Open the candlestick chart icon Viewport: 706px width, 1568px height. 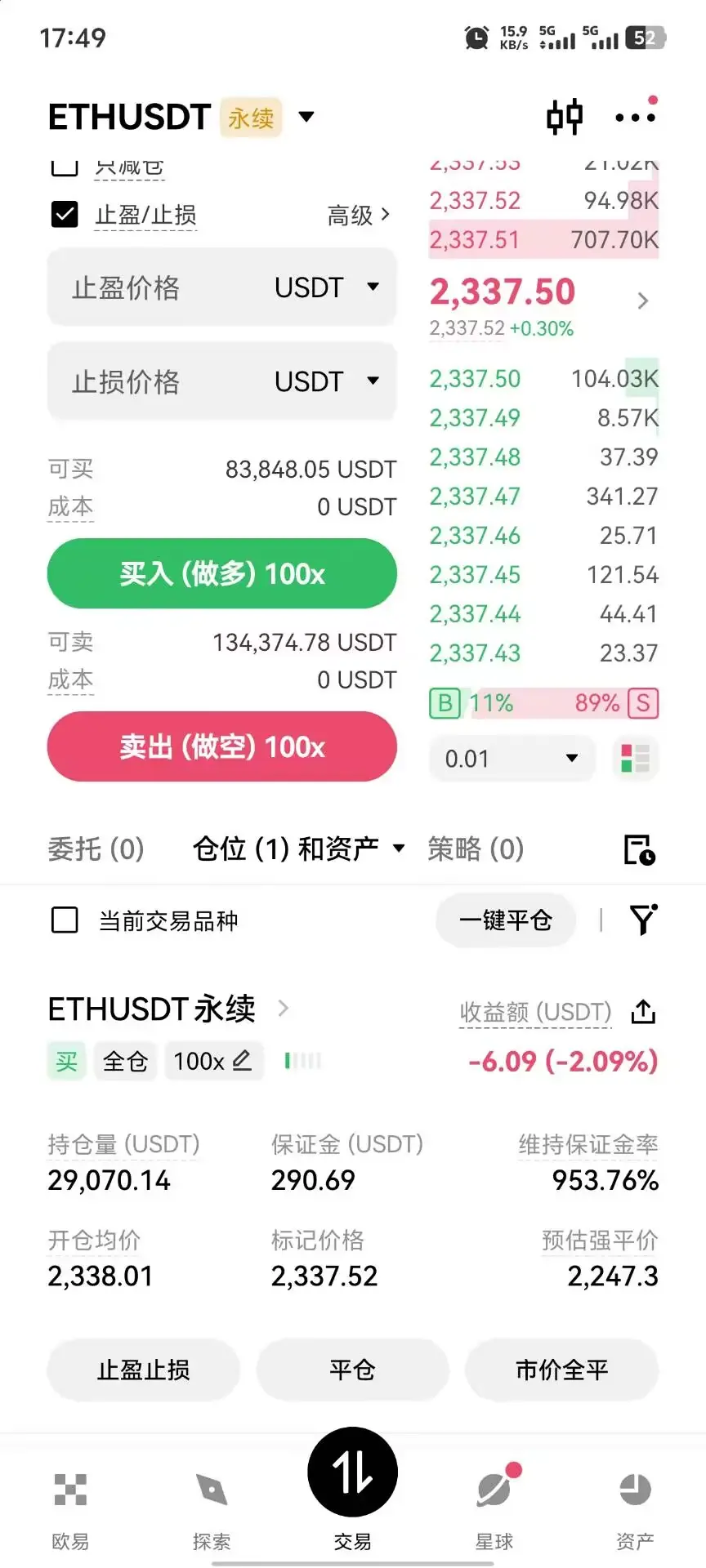click(565, 117)
